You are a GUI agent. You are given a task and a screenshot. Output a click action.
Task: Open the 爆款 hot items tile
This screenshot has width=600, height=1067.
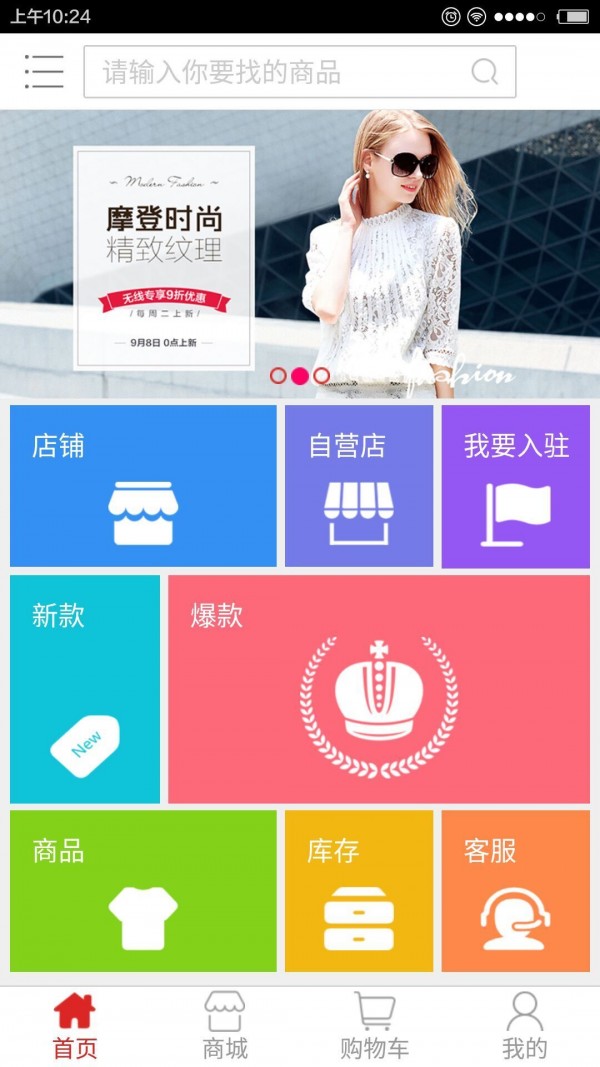[379, 689]
